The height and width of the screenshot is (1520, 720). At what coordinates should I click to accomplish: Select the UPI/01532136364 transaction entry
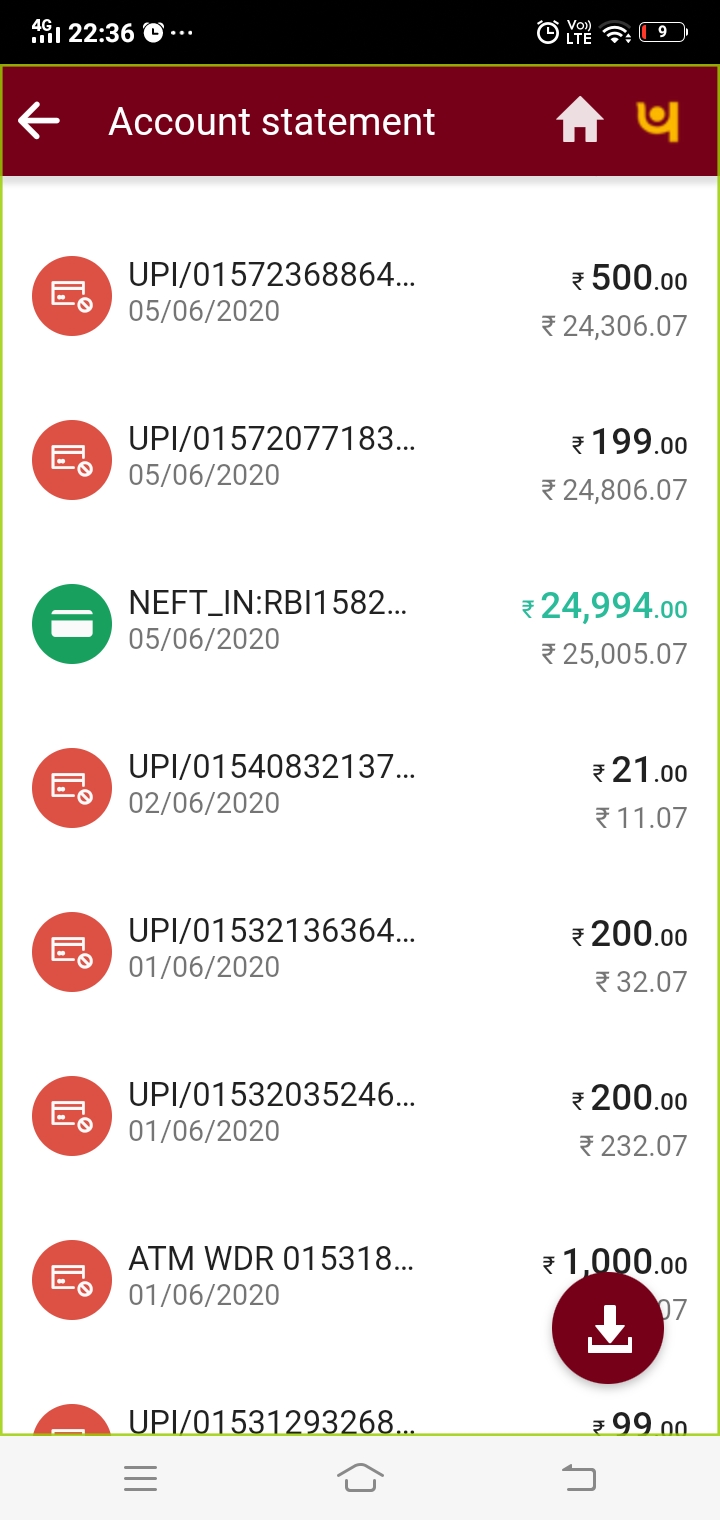click(360, 952)
